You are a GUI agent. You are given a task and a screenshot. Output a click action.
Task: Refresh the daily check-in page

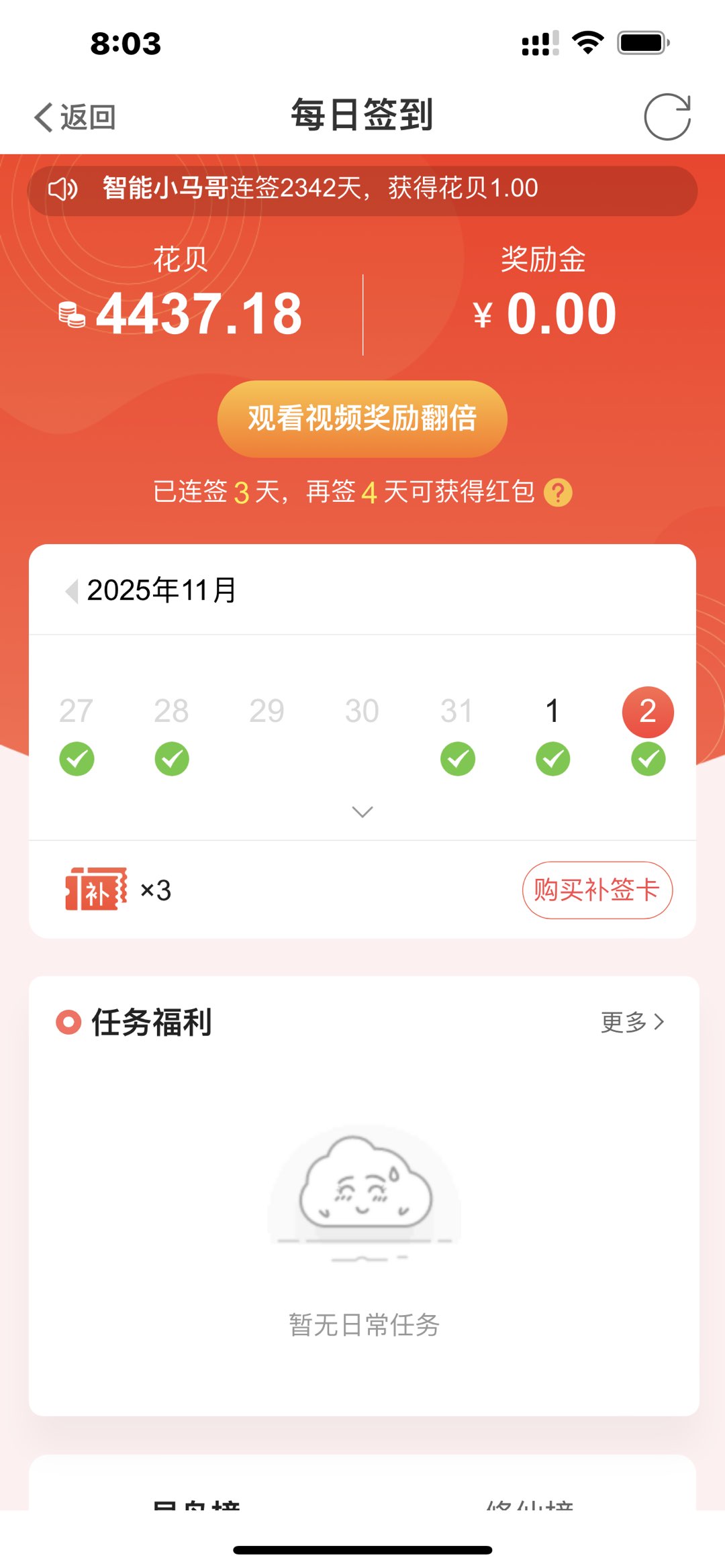[x=667, y=117]
